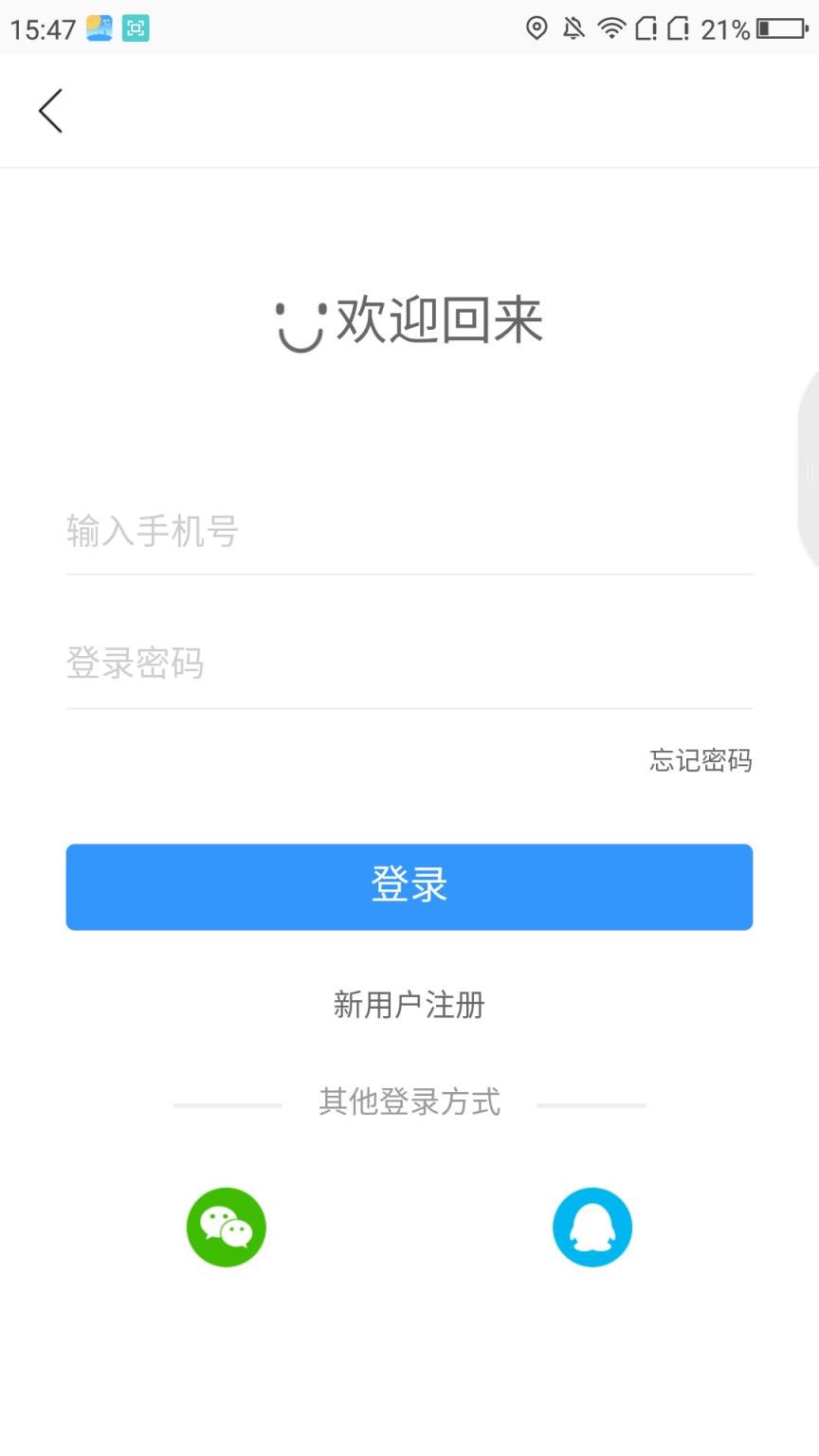Select 新用户注册 new user registration
Image resolution: width=819 pixels, height=1456 pixels.
tap(409, 1005)
